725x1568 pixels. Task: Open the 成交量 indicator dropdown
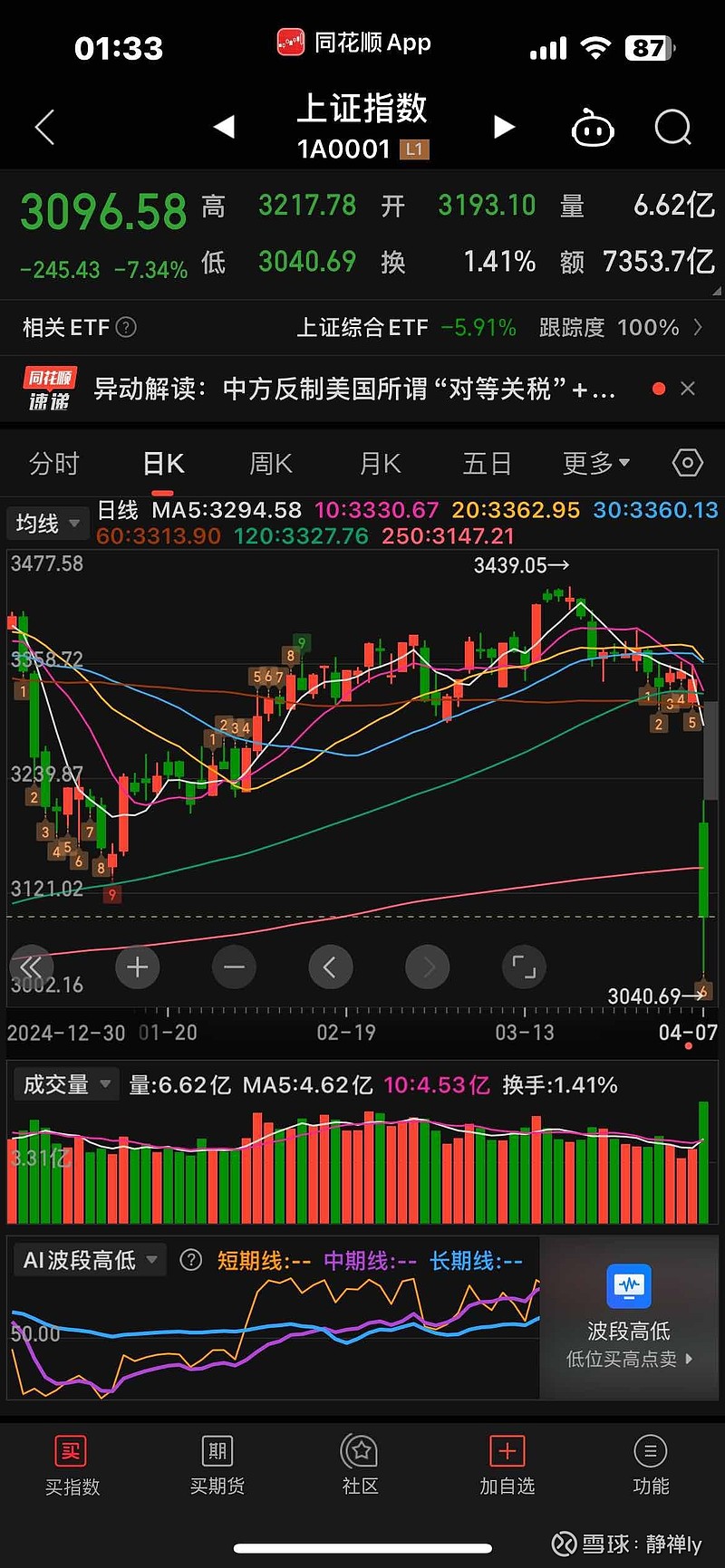coord(65,1084)
